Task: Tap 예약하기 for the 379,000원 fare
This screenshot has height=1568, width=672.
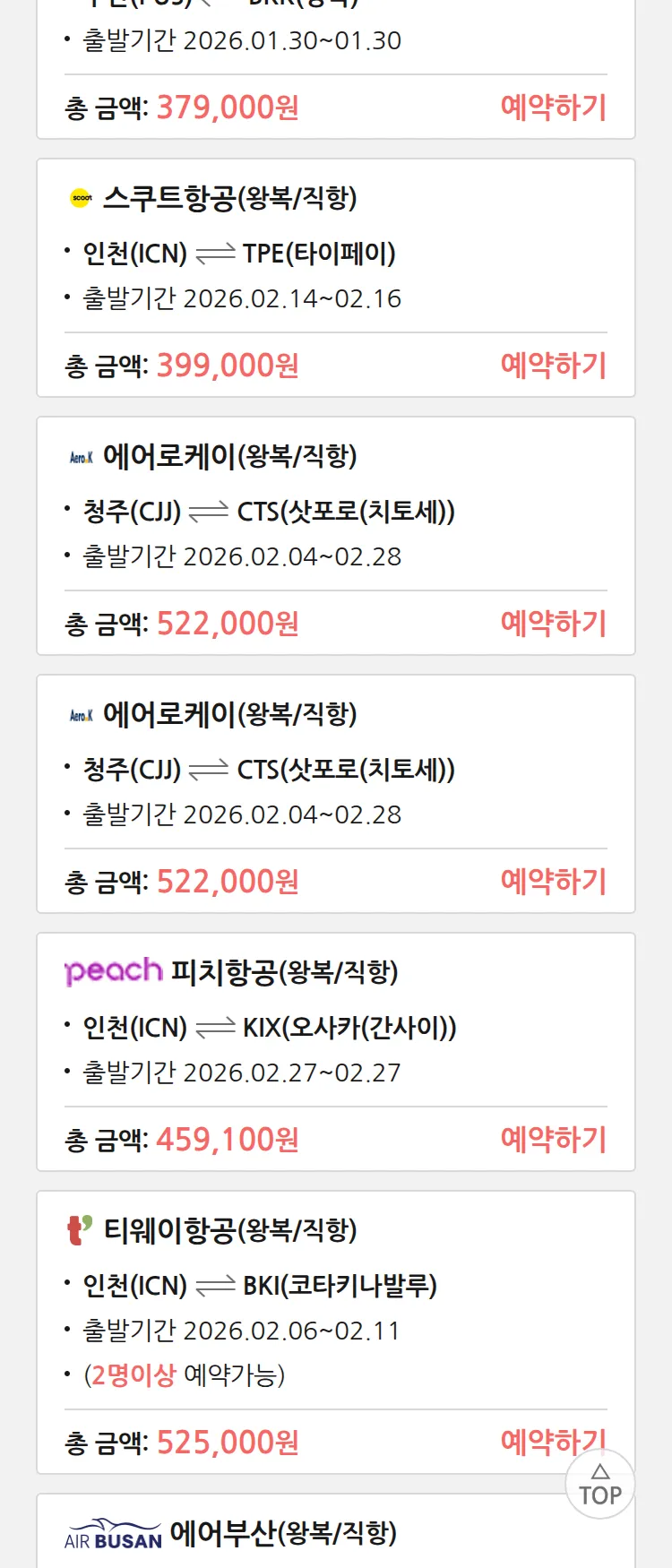Action: pyautogui.click(x=553, y=108)
